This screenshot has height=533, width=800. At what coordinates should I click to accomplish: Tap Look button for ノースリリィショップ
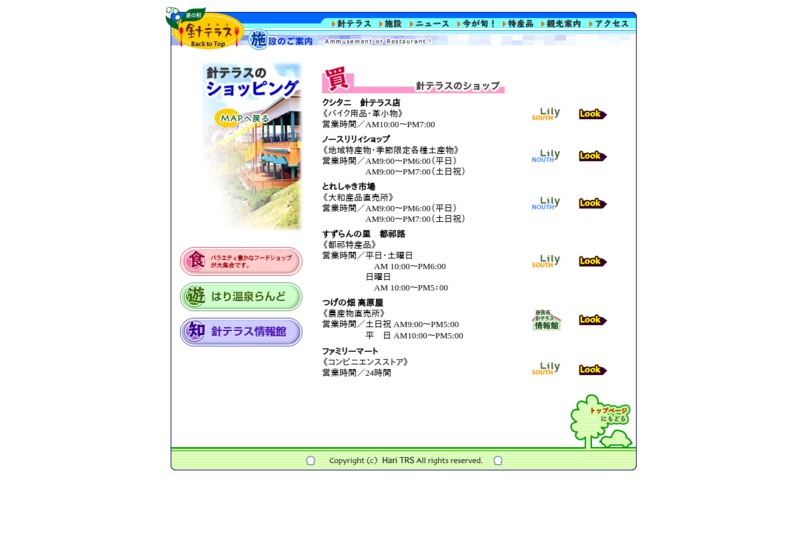(x=592, y=156)
